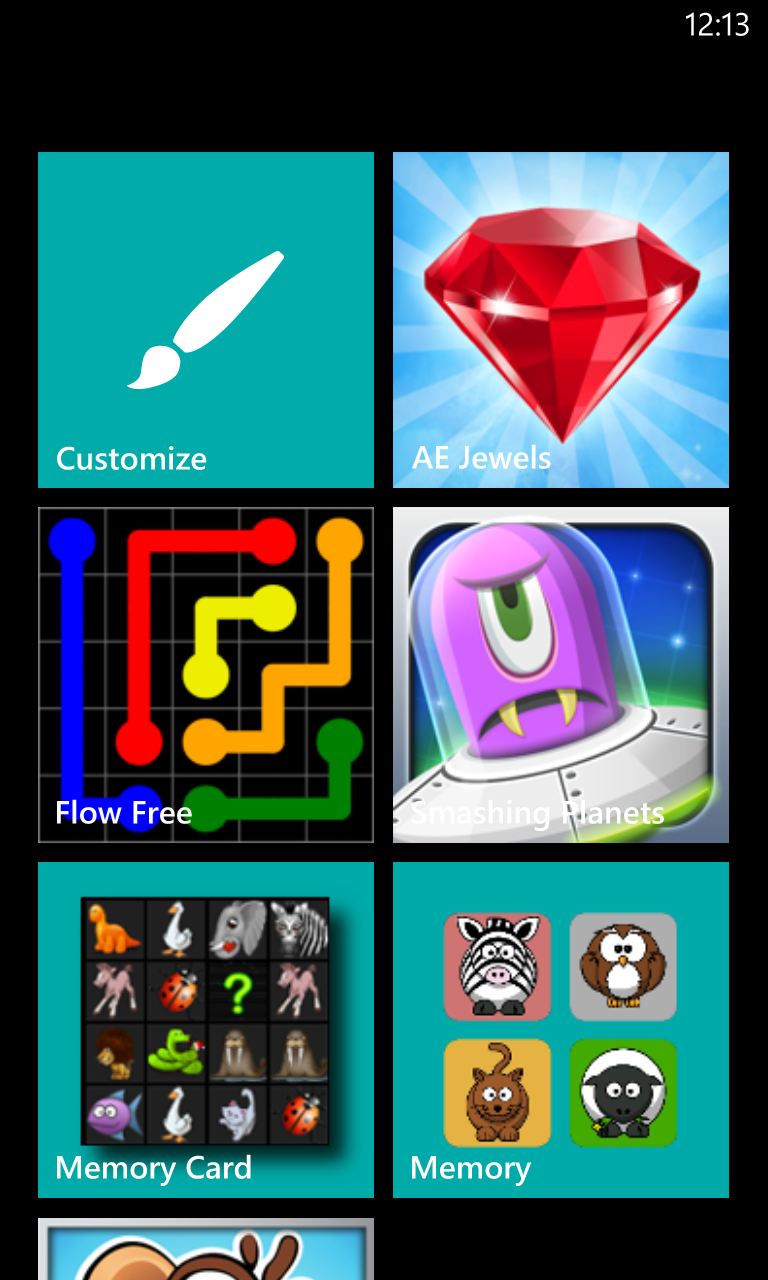Open the Memory Card game
The height and width of the screenshot is (1280, 768).
[x=205, y=1030]
